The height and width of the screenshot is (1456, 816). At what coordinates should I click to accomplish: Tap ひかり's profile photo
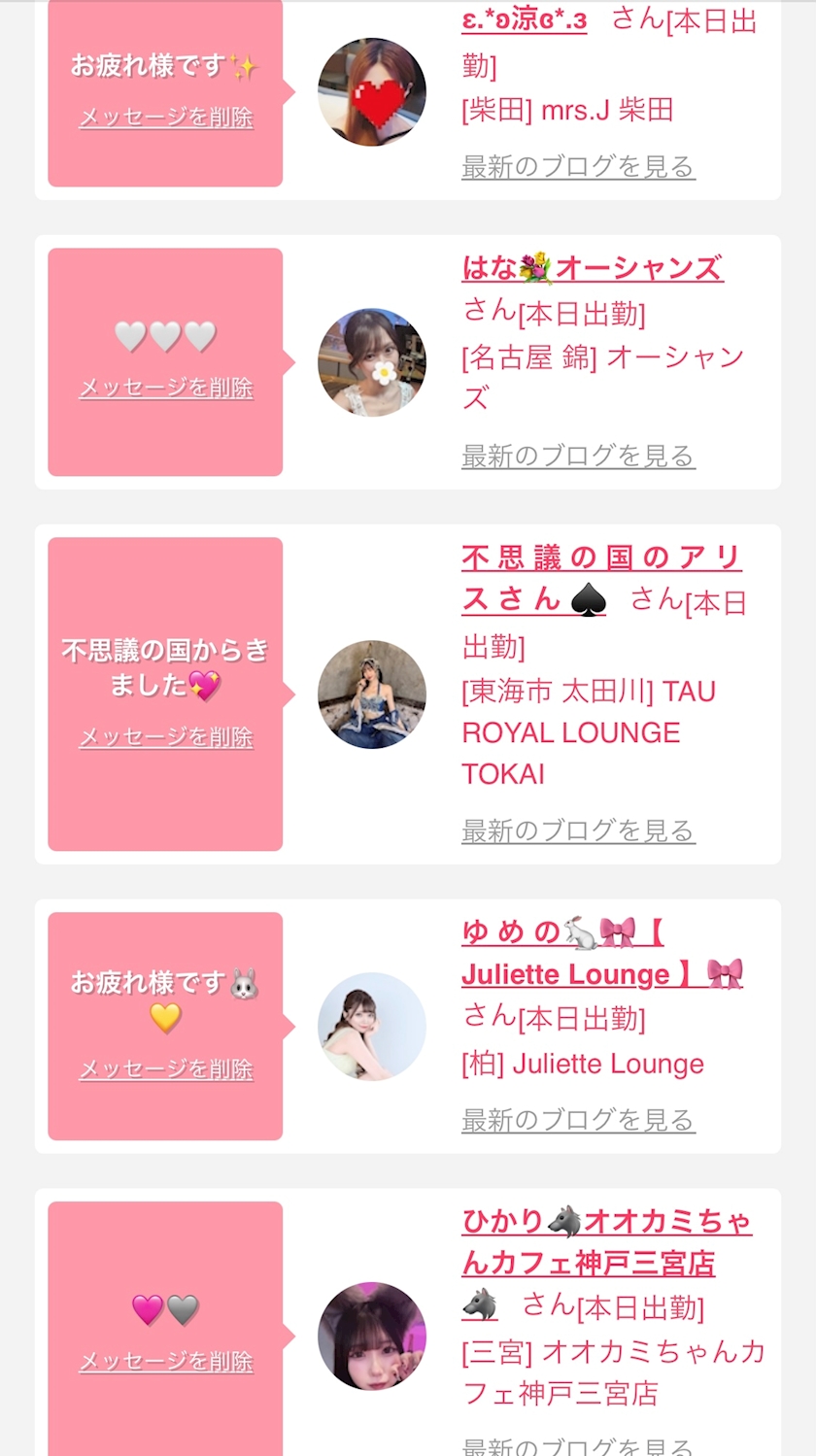372,1336
